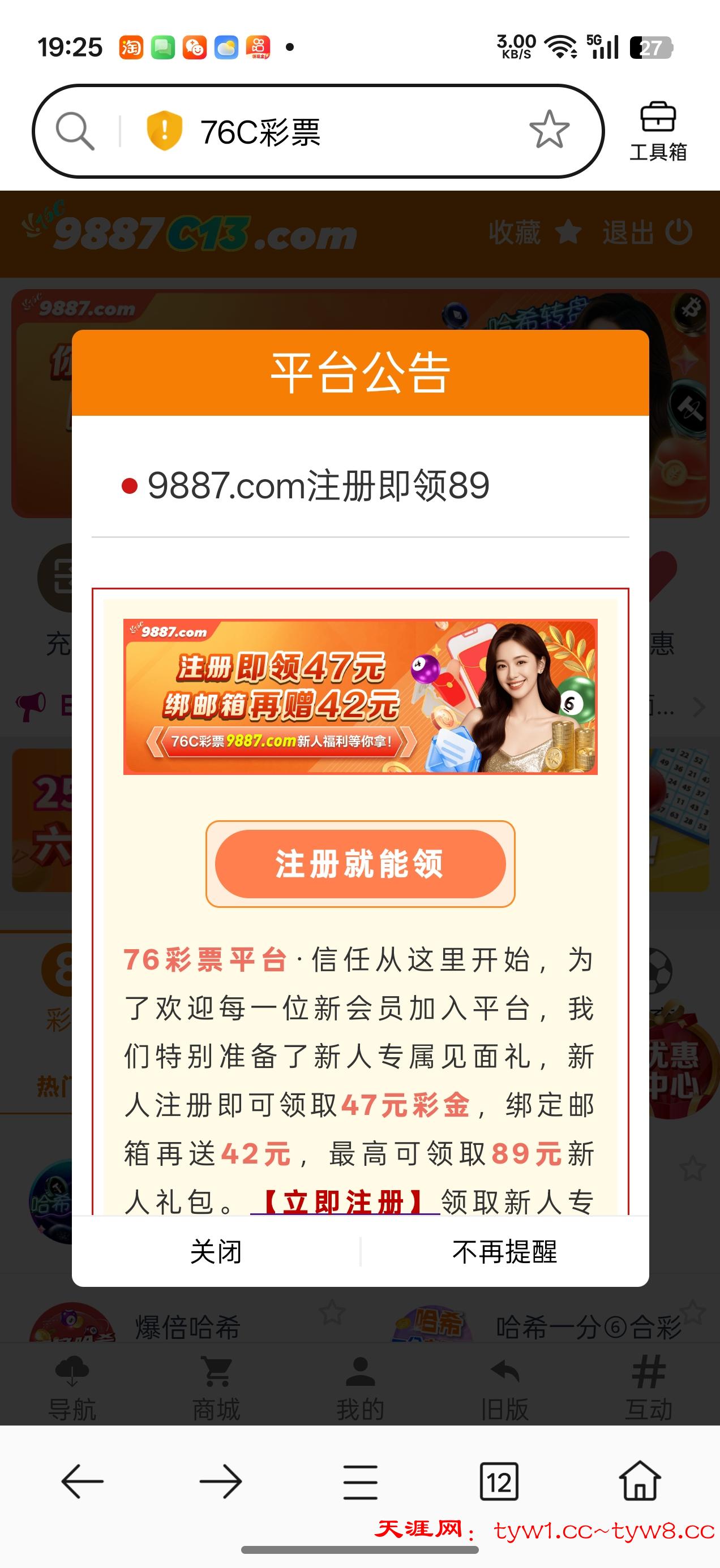Open the 工具箱 toolbox
720x1568 pixels.
click(659, 130)
